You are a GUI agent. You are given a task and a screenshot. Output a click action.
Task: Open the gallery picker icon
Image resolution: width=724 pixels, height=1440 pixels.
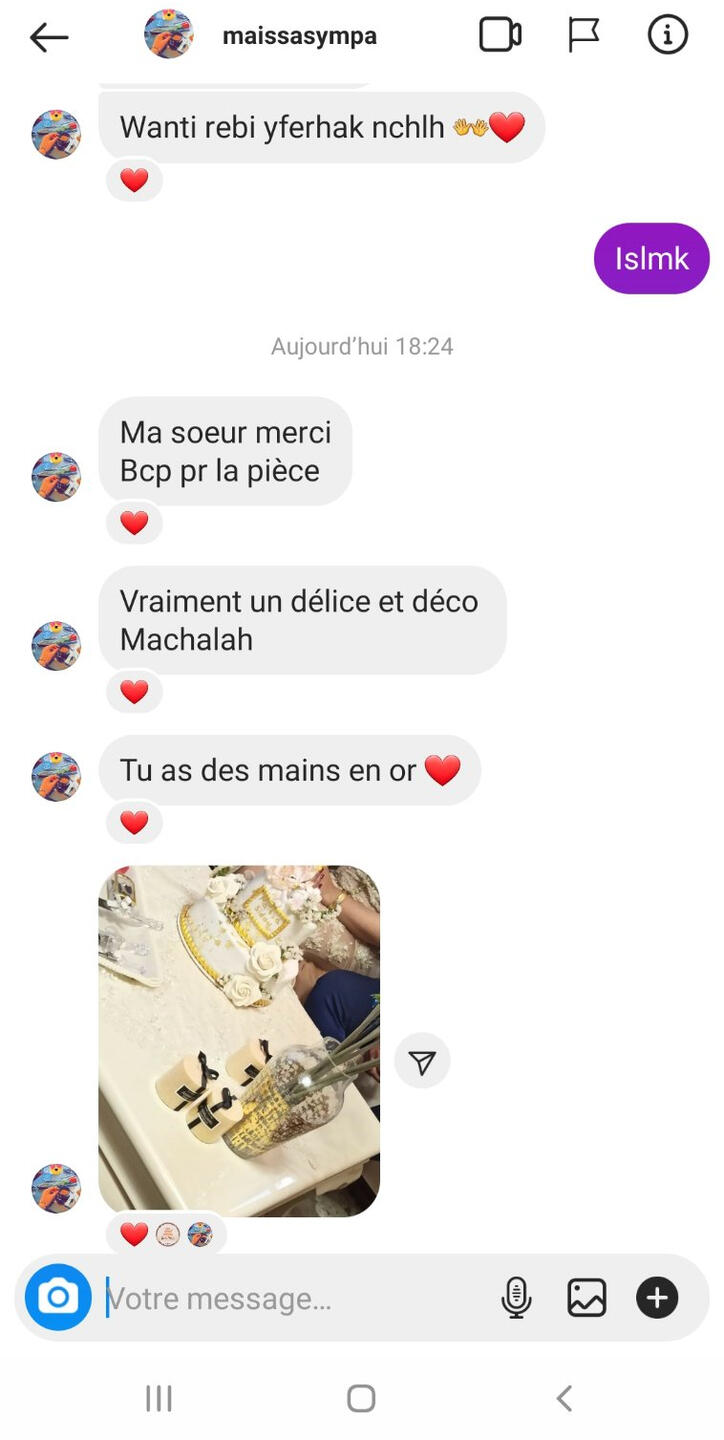tap(587, 1298)
